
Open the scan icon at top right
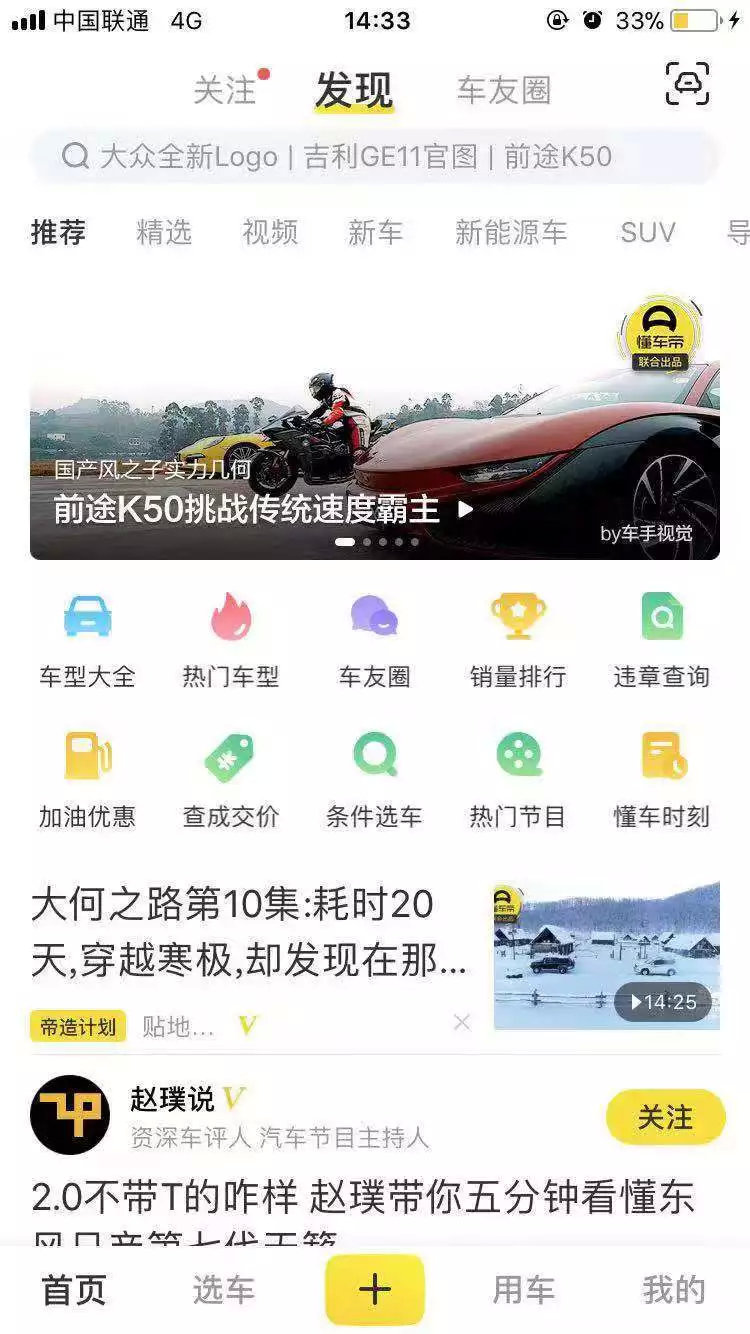[688, 85]
